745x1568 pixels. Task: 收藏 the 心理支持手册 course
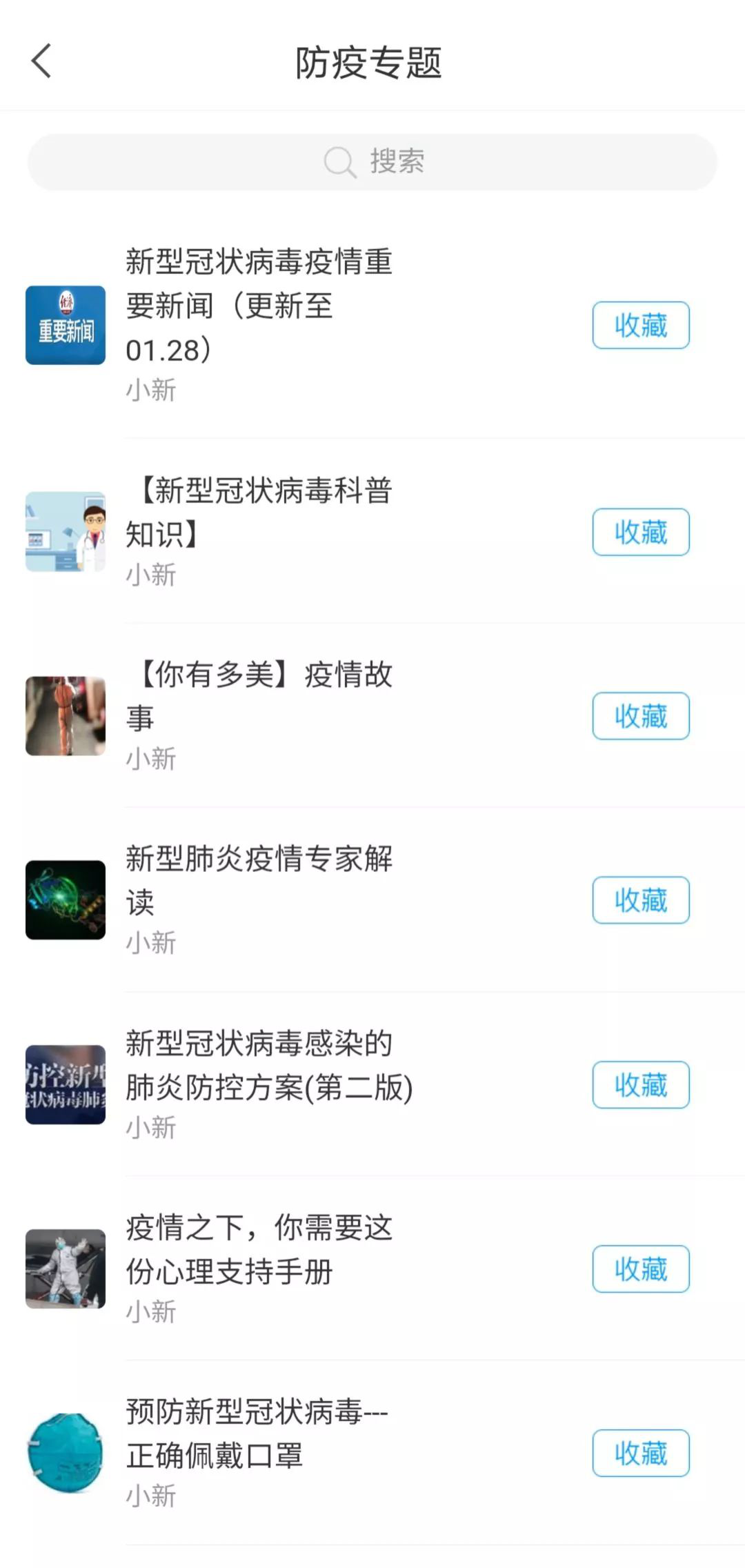640,1268
